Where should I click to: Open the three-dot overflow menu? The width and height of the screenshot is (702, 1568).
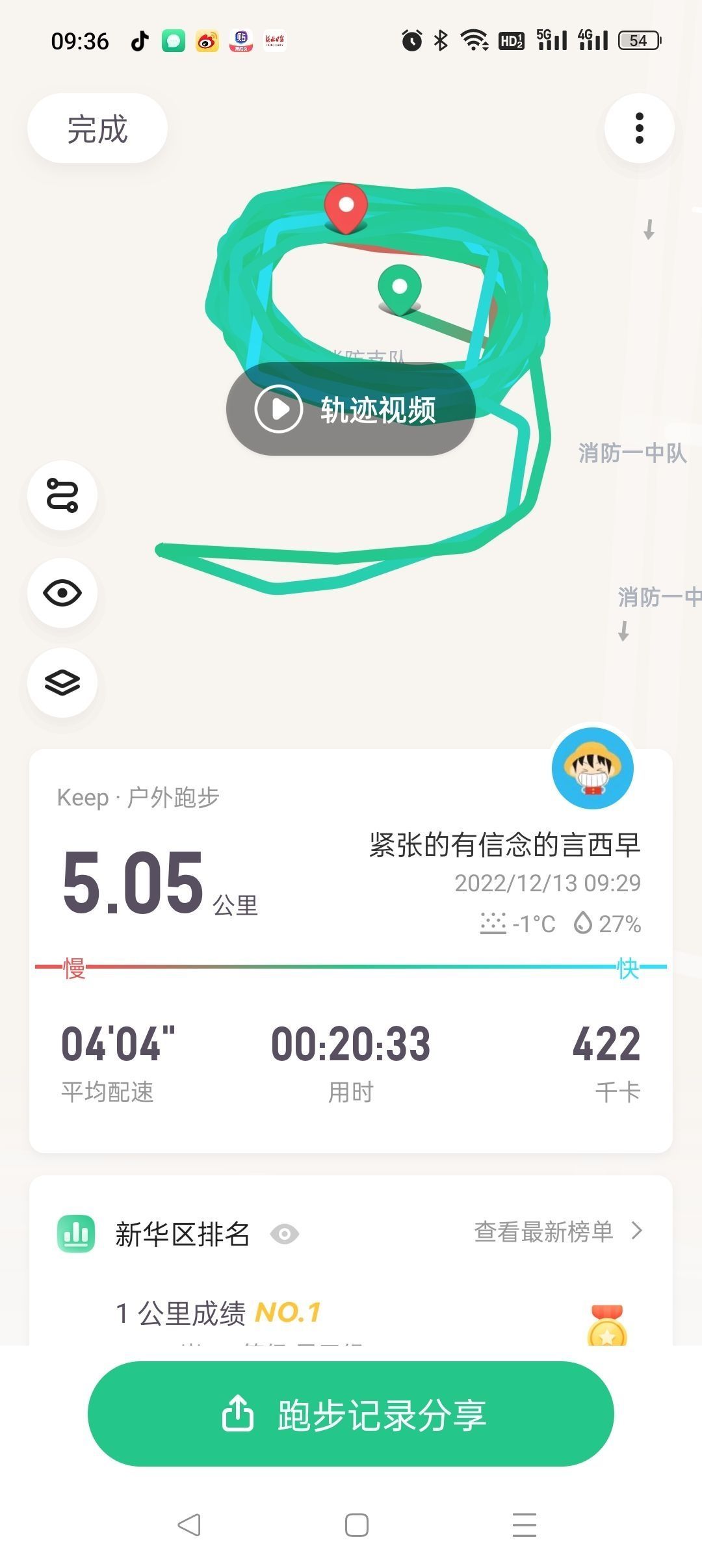[x=639, y=128]
